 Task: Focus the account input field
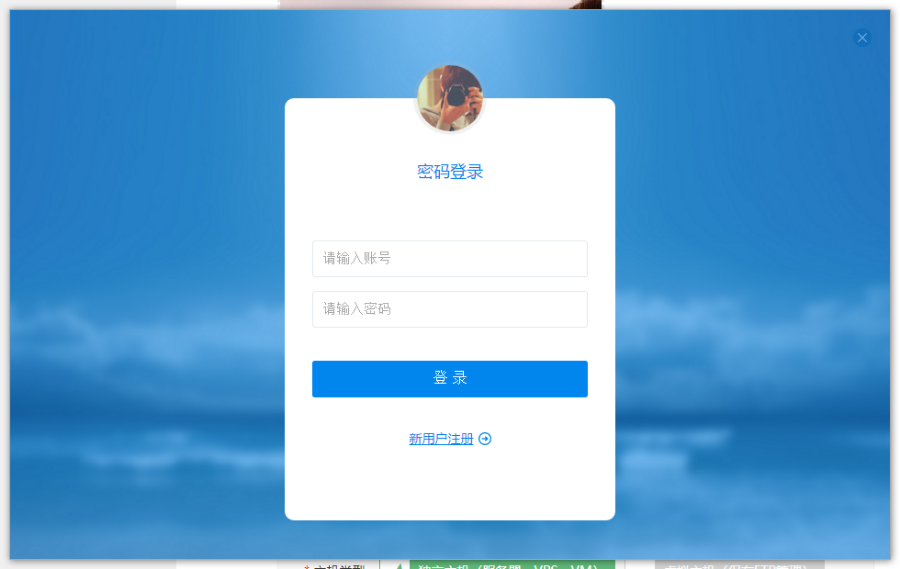(449, 258)
